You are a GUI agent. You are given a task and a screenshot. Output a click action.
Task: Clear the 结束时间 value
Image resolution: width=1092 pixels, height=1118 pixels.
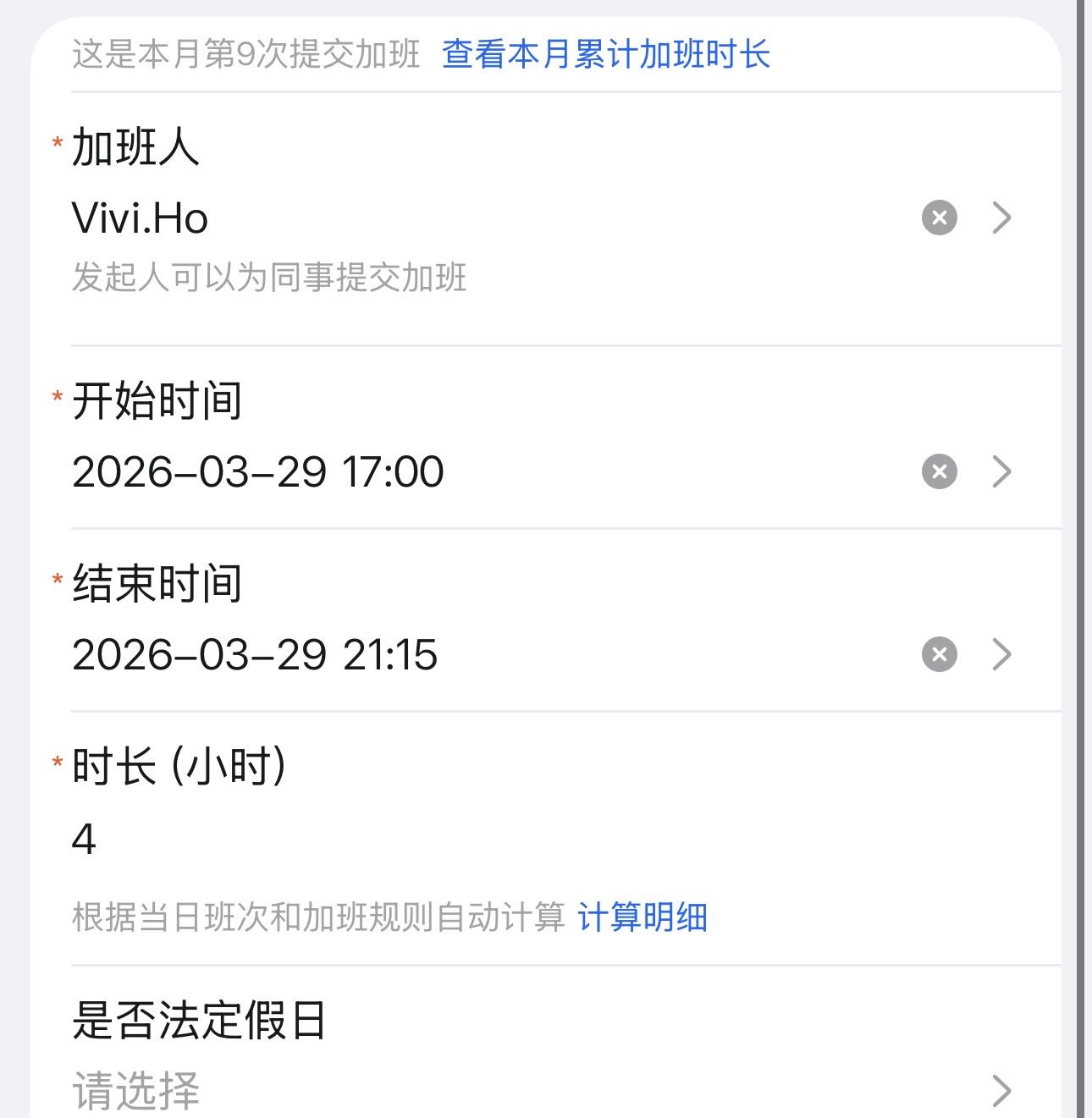coord(939,654)
